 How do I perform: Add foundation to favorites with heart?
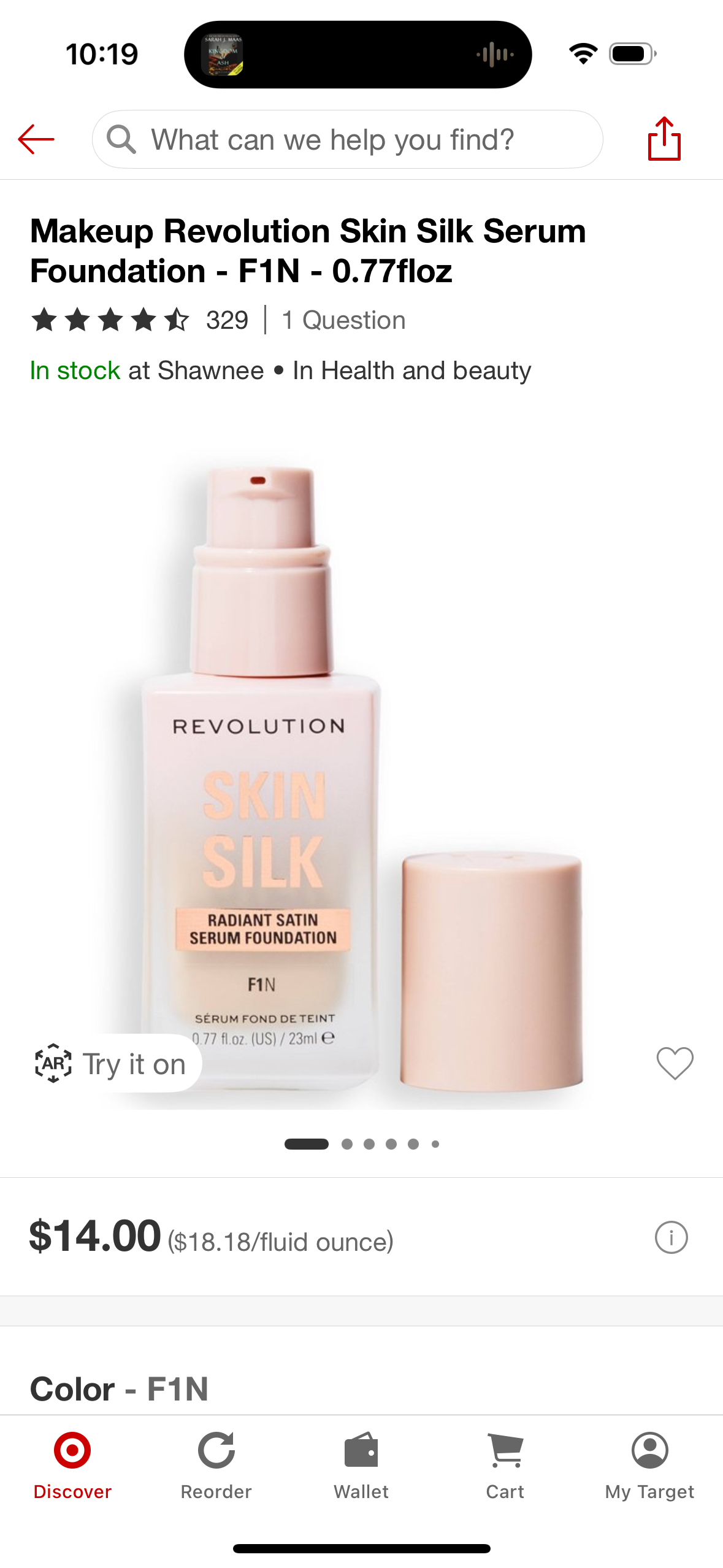[675, 1063]
